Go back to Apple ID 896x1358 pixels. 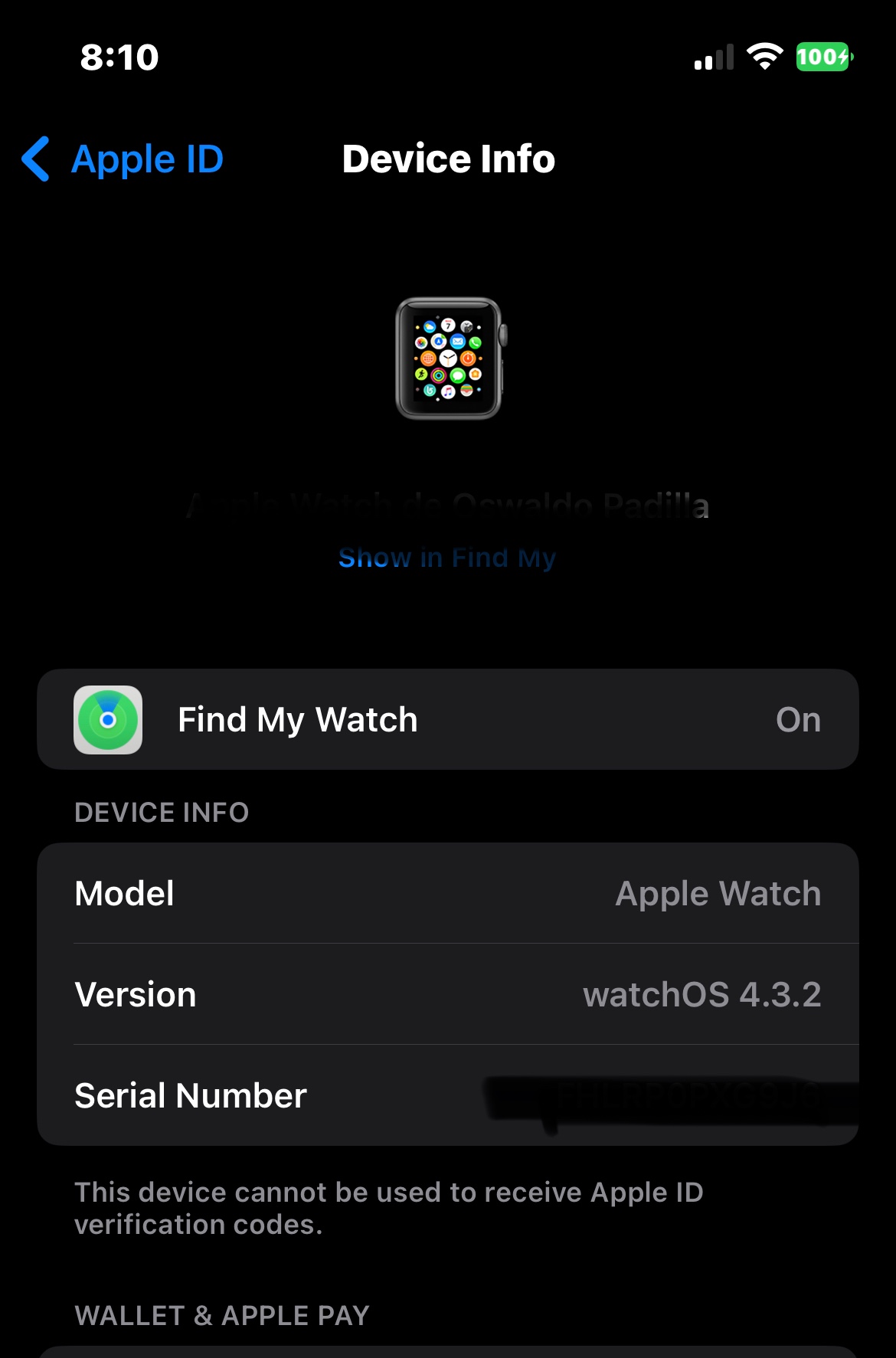[x=123, y=159]
